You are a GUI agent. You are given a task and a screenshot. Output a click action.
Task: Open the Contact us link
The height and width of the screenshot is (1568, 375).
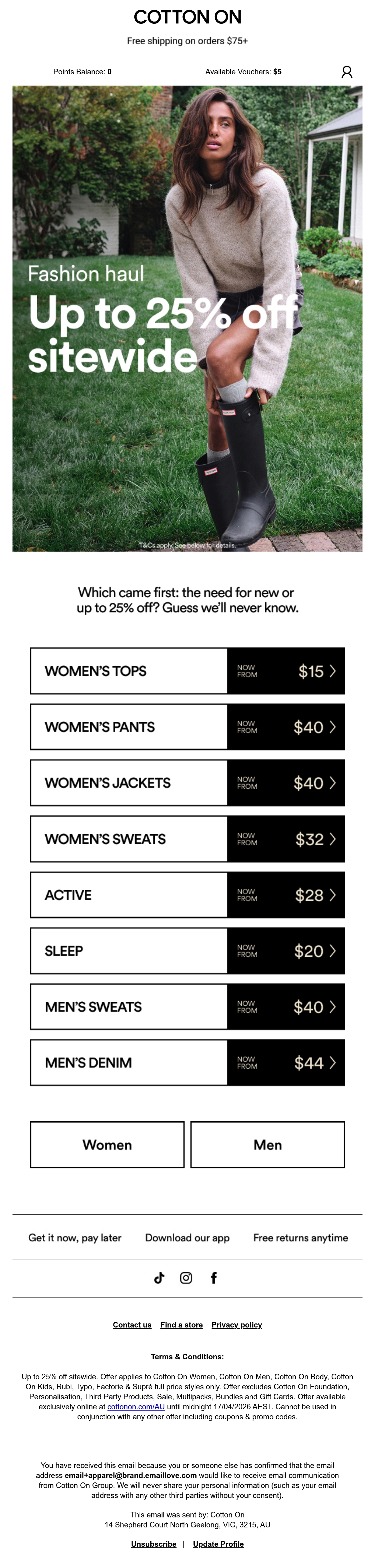click(x=132, y=1324)
